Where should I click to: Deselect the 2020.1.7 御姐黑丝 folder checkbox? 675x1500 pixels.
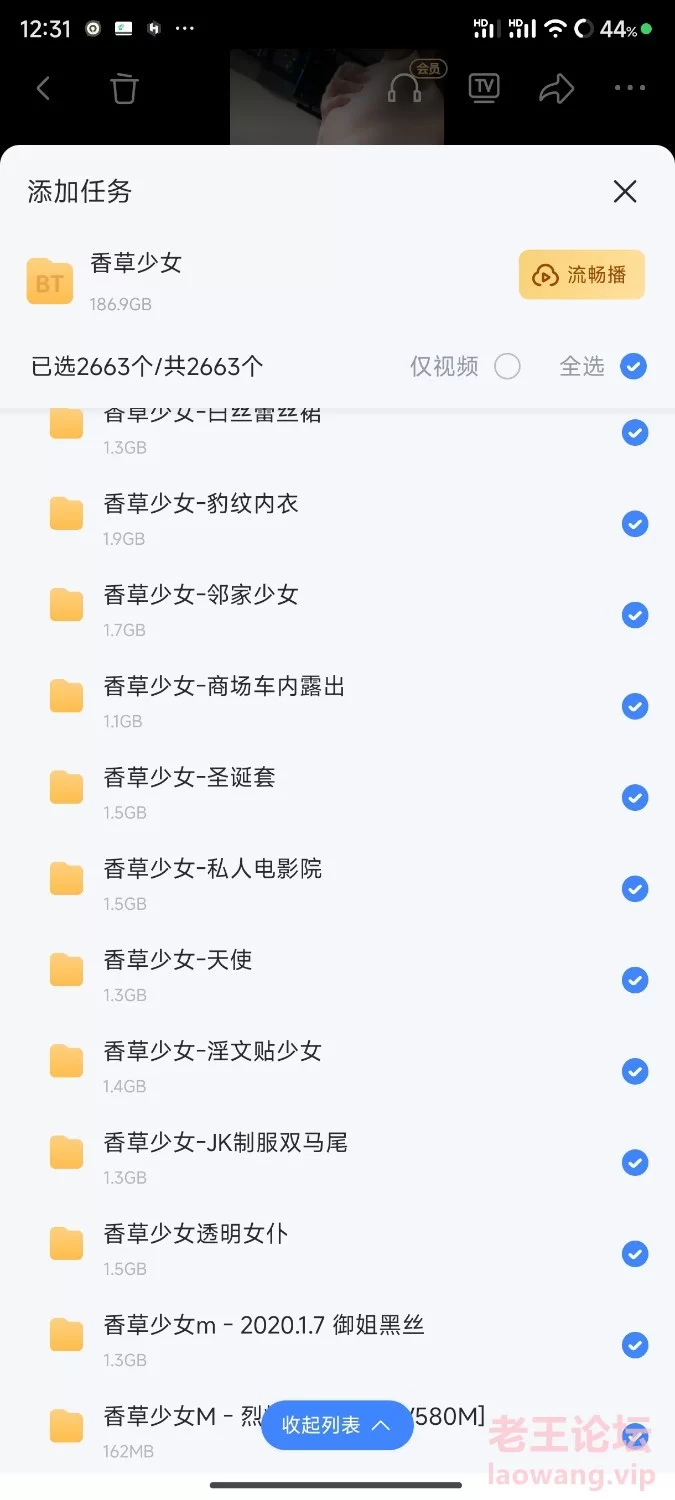click(x=635, y=1345)
